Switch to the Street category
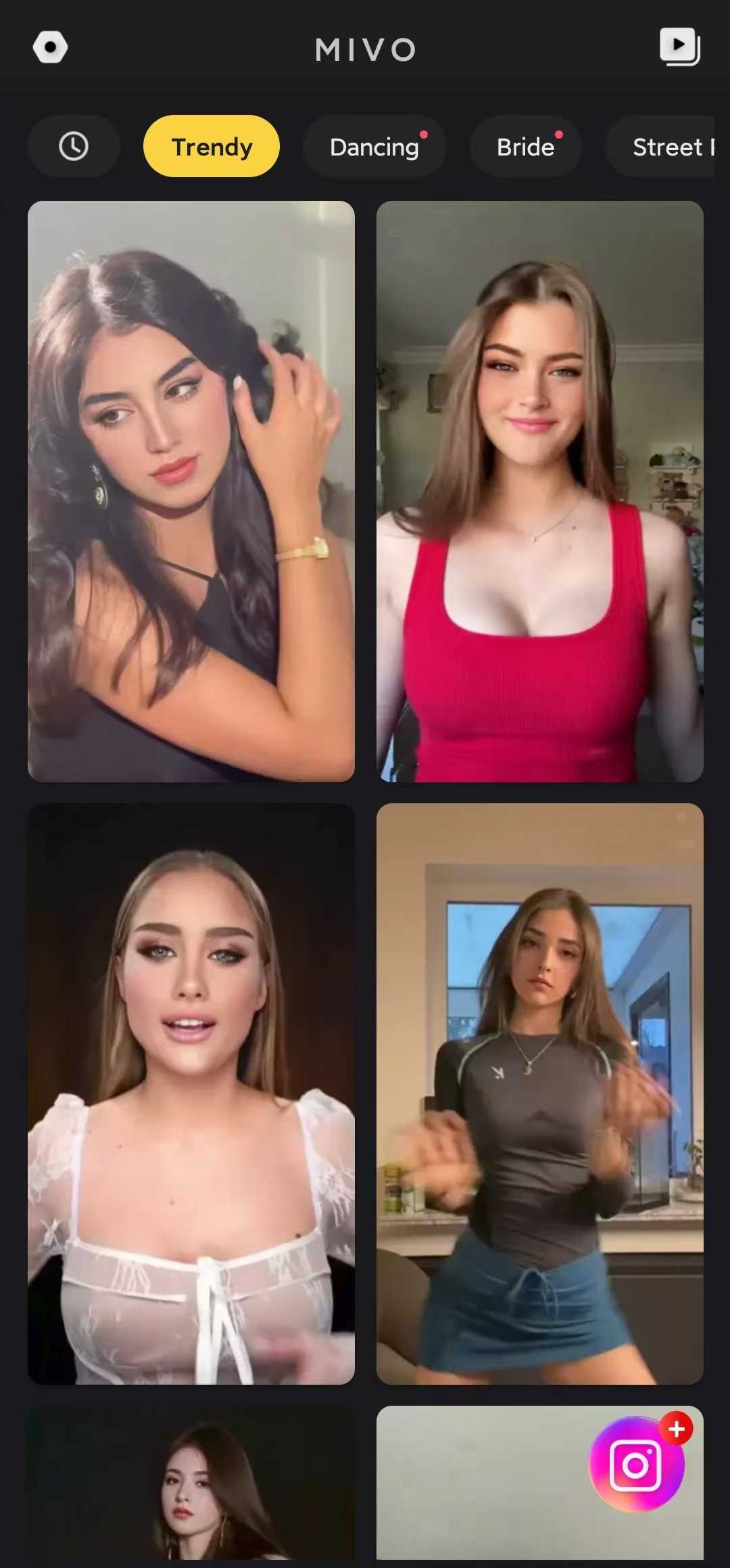 tap(666, 147)
